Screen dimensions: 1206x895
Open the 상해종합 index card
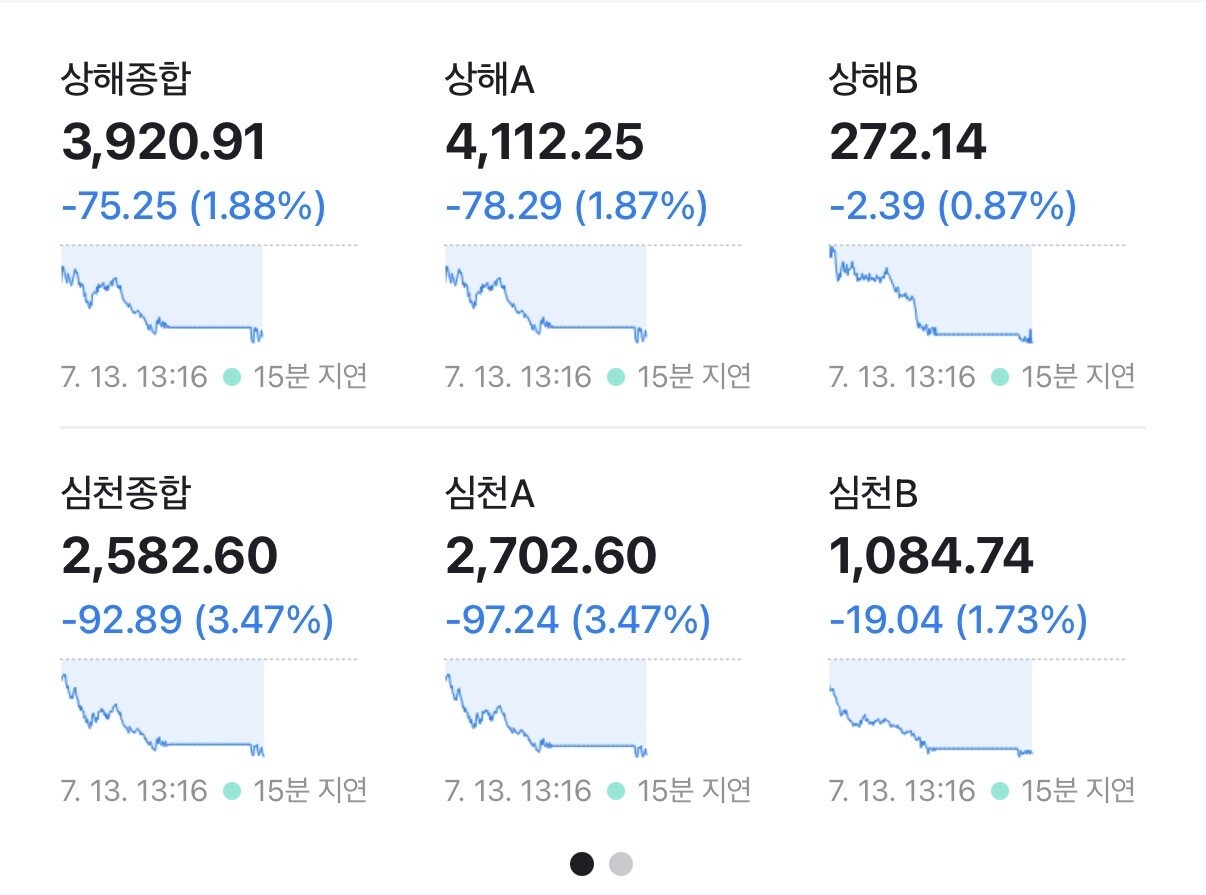[213, 226]
